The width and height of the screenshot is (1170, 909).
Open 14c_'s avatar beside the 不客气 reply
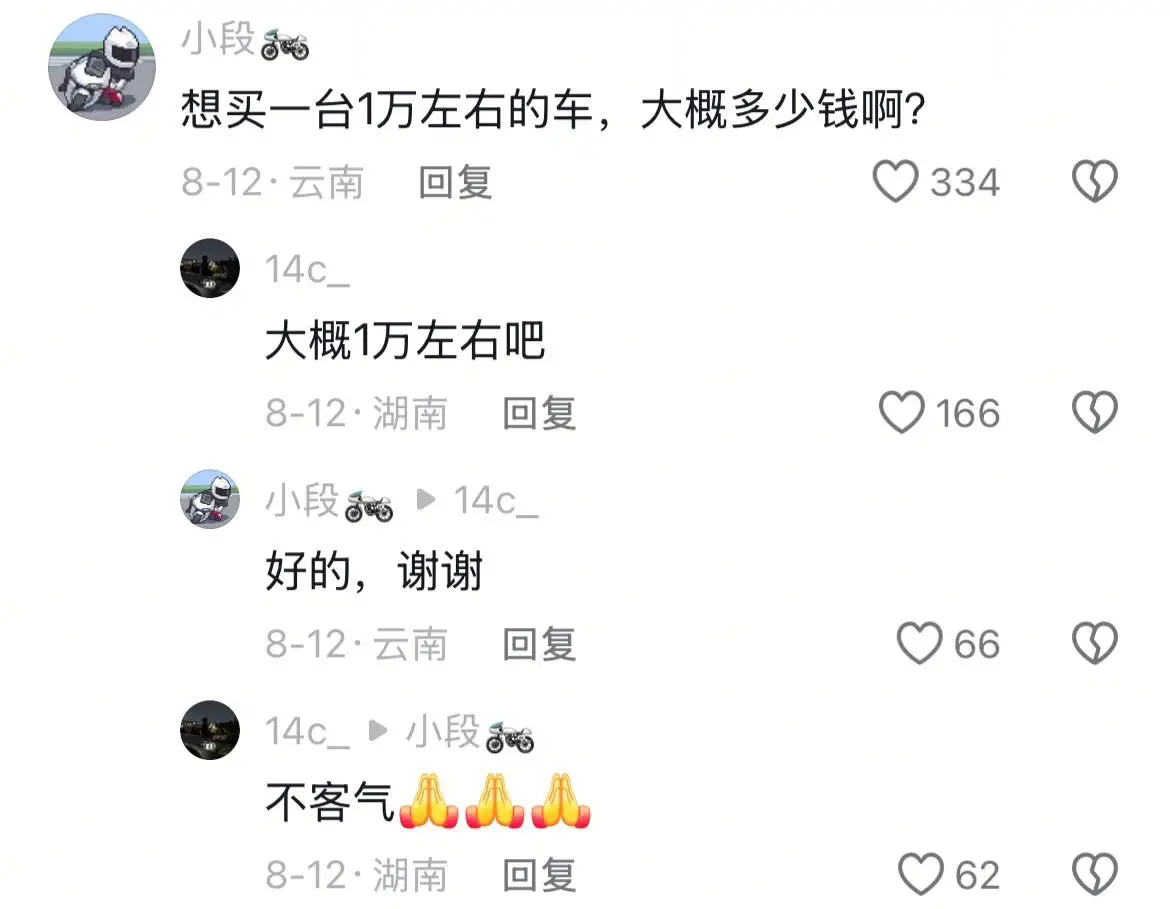click(210, 730)
